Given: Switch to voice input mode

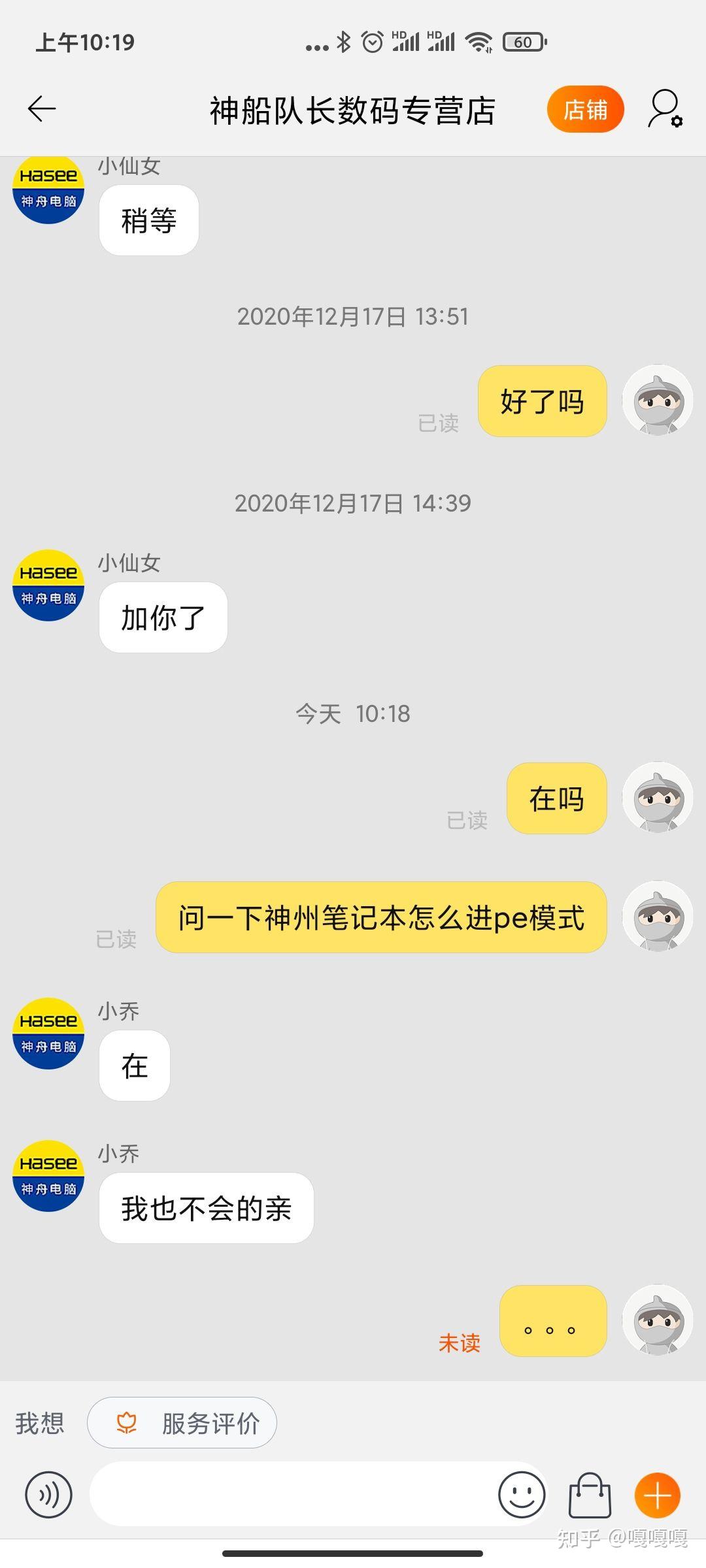Looking at the screenshot, I should 48,1494.
